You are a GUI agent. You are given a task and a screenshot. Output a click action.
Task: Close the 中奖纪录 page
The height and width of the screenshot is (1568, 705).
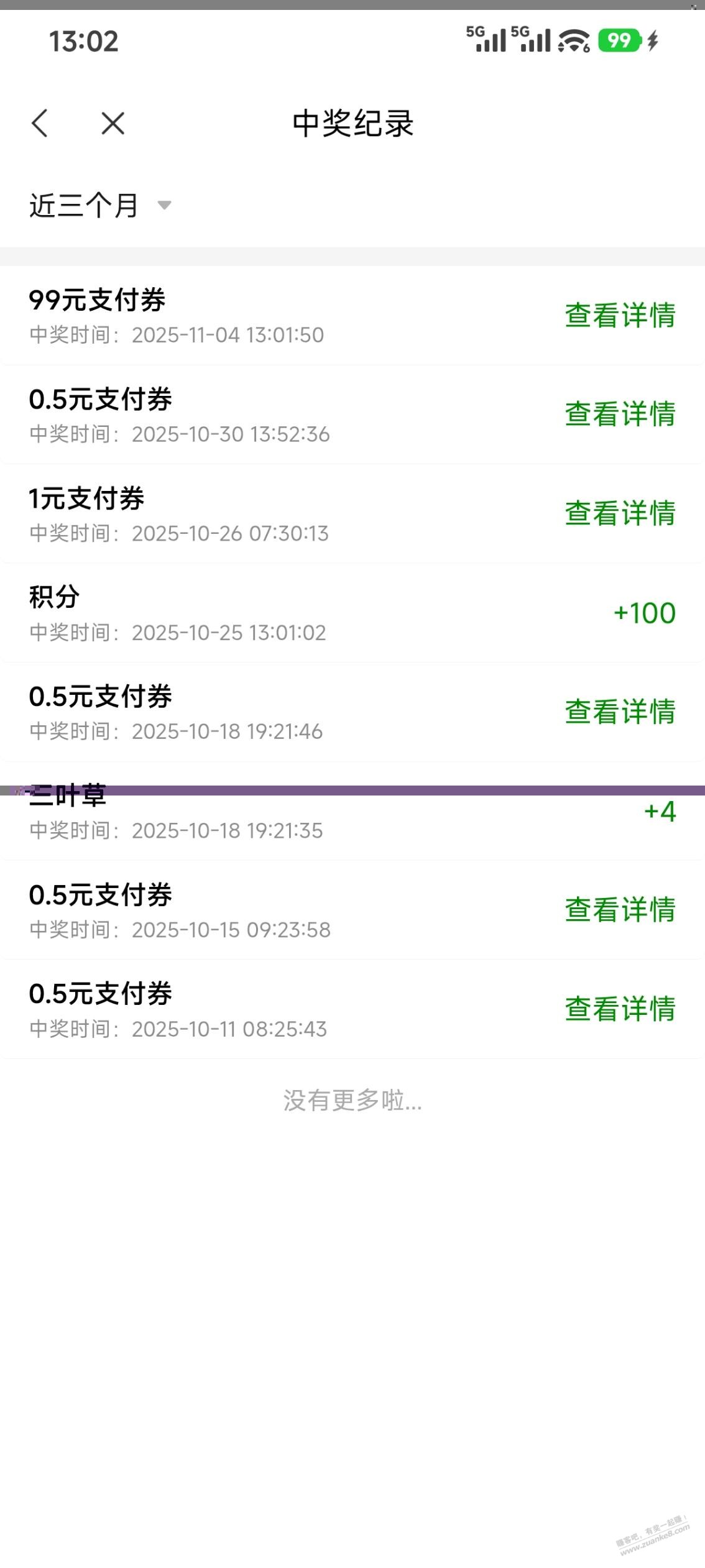click(113, 123)
